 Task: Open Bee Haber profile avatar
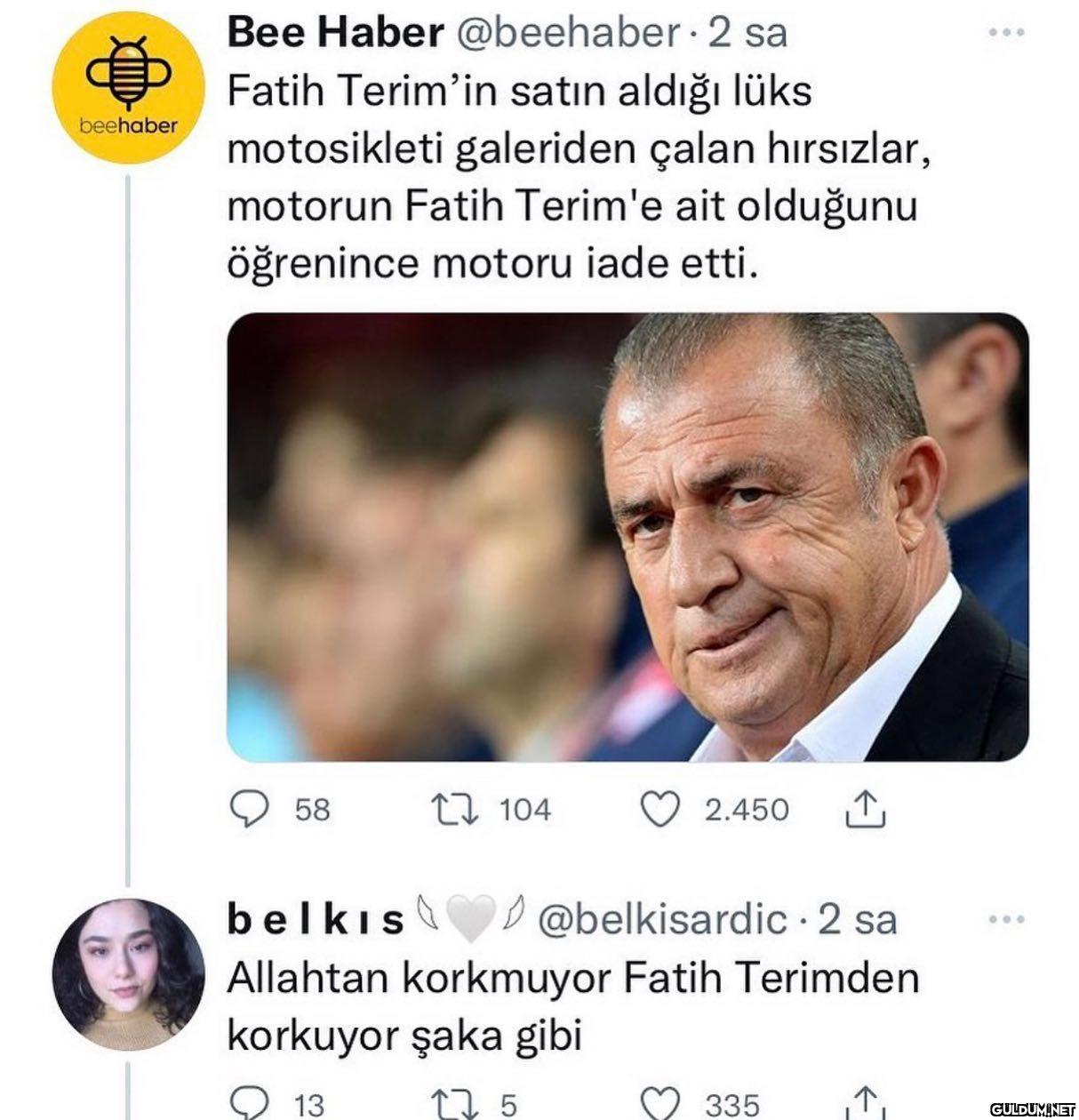[128, 87]
